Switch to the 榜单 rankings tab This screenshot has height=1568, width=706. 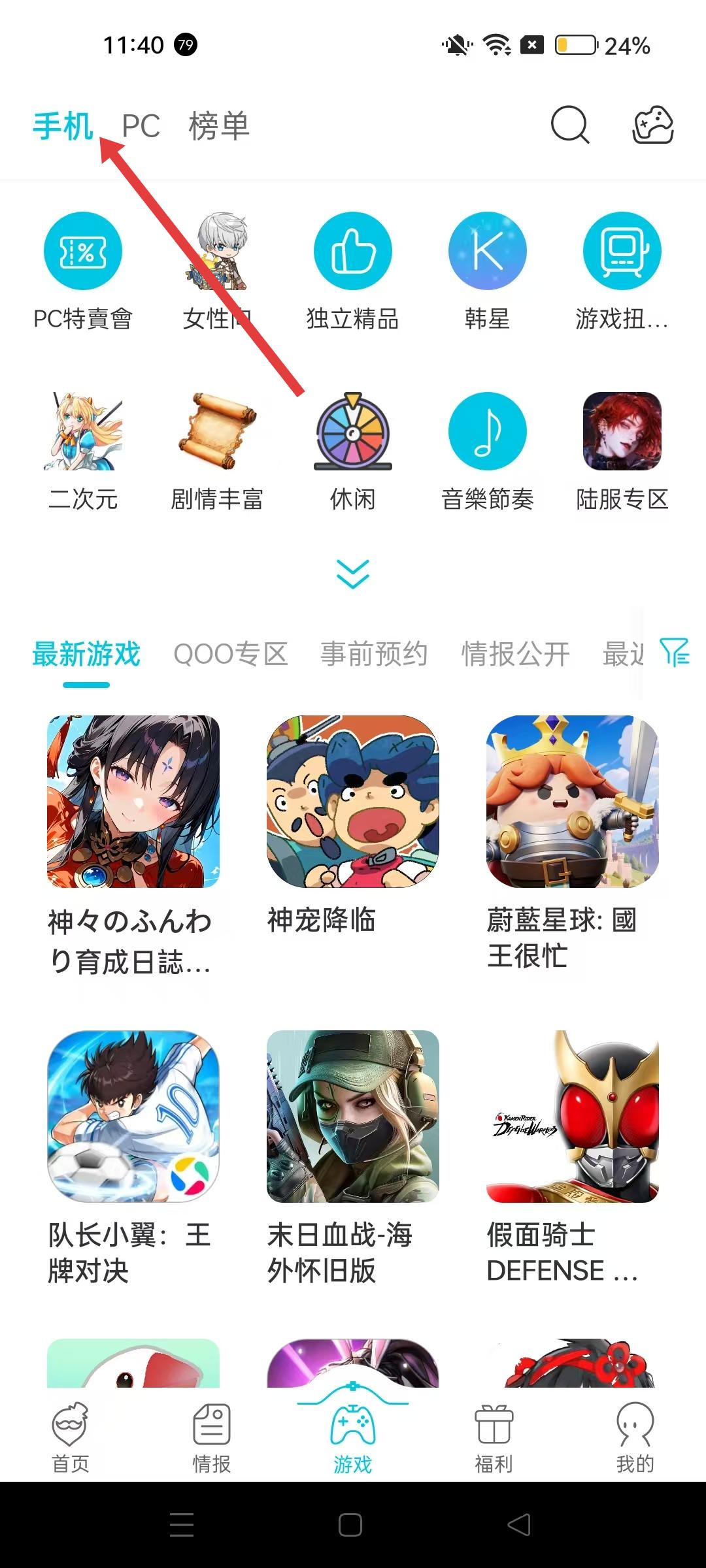click(219, 125)
